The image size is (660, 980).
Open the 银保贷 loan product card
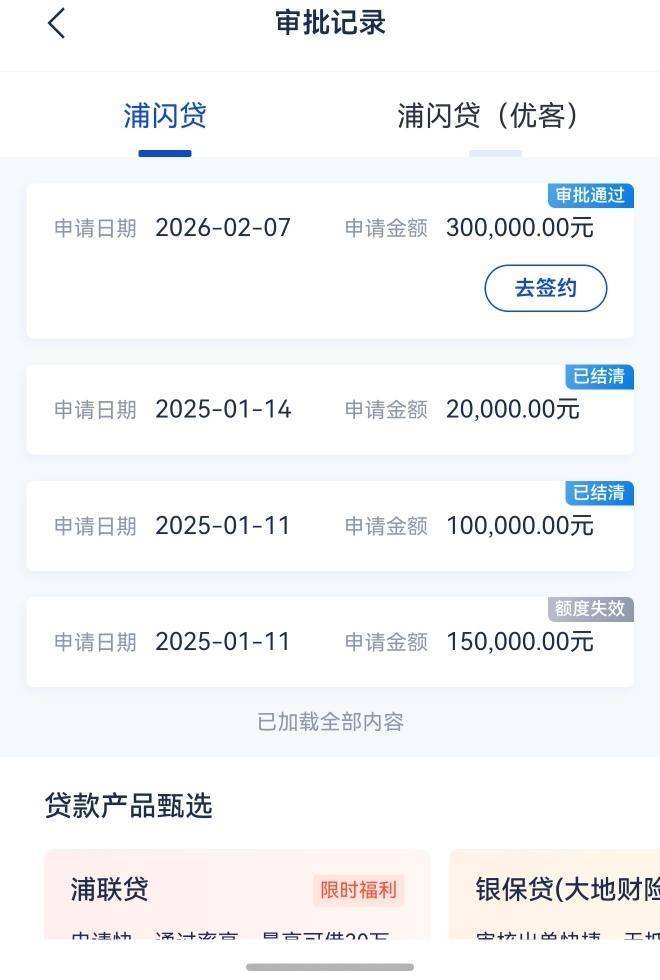click(x=554, y=894)
